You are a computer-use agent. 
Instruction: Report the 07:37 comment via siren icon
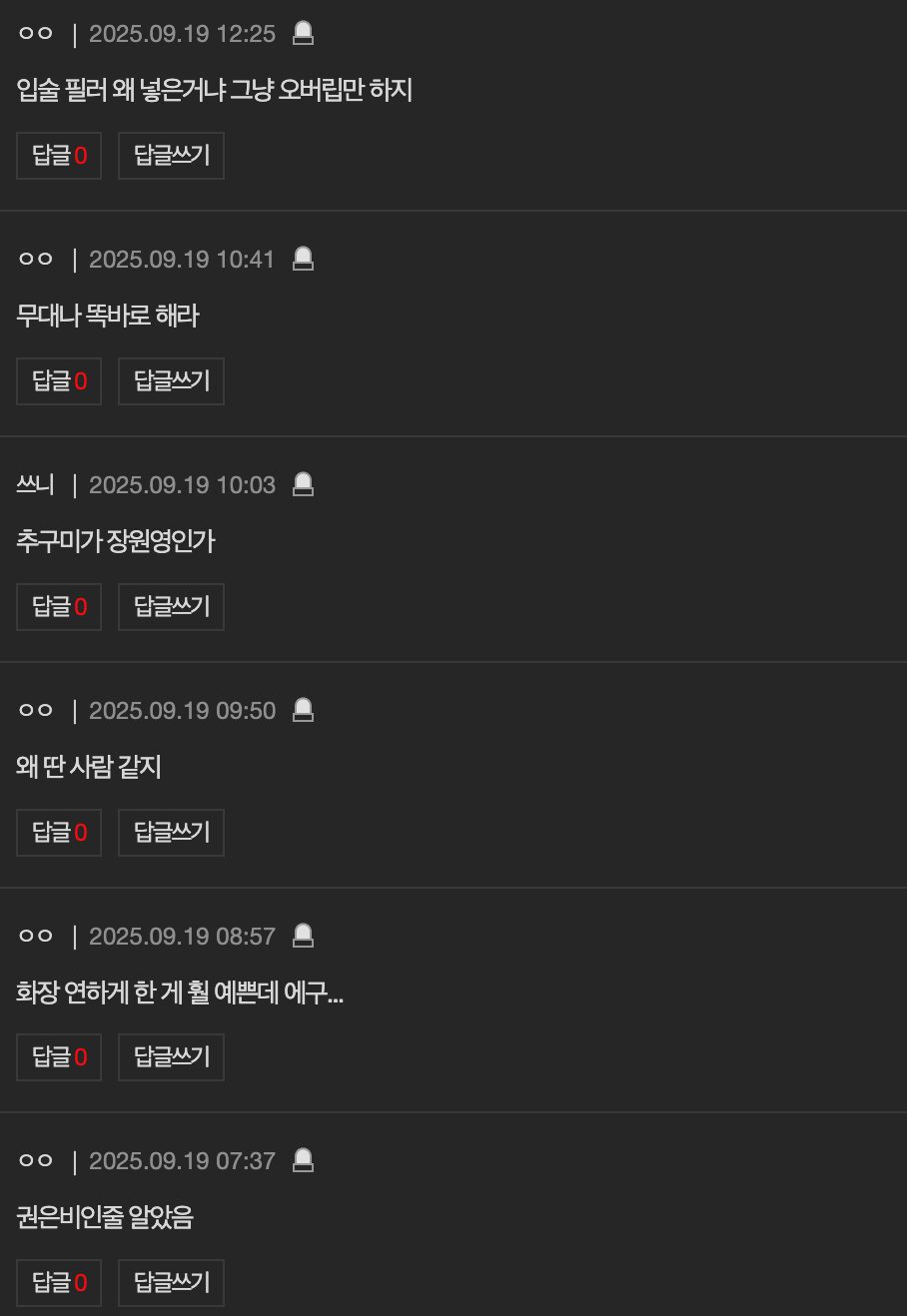[x=303, y=1161]
